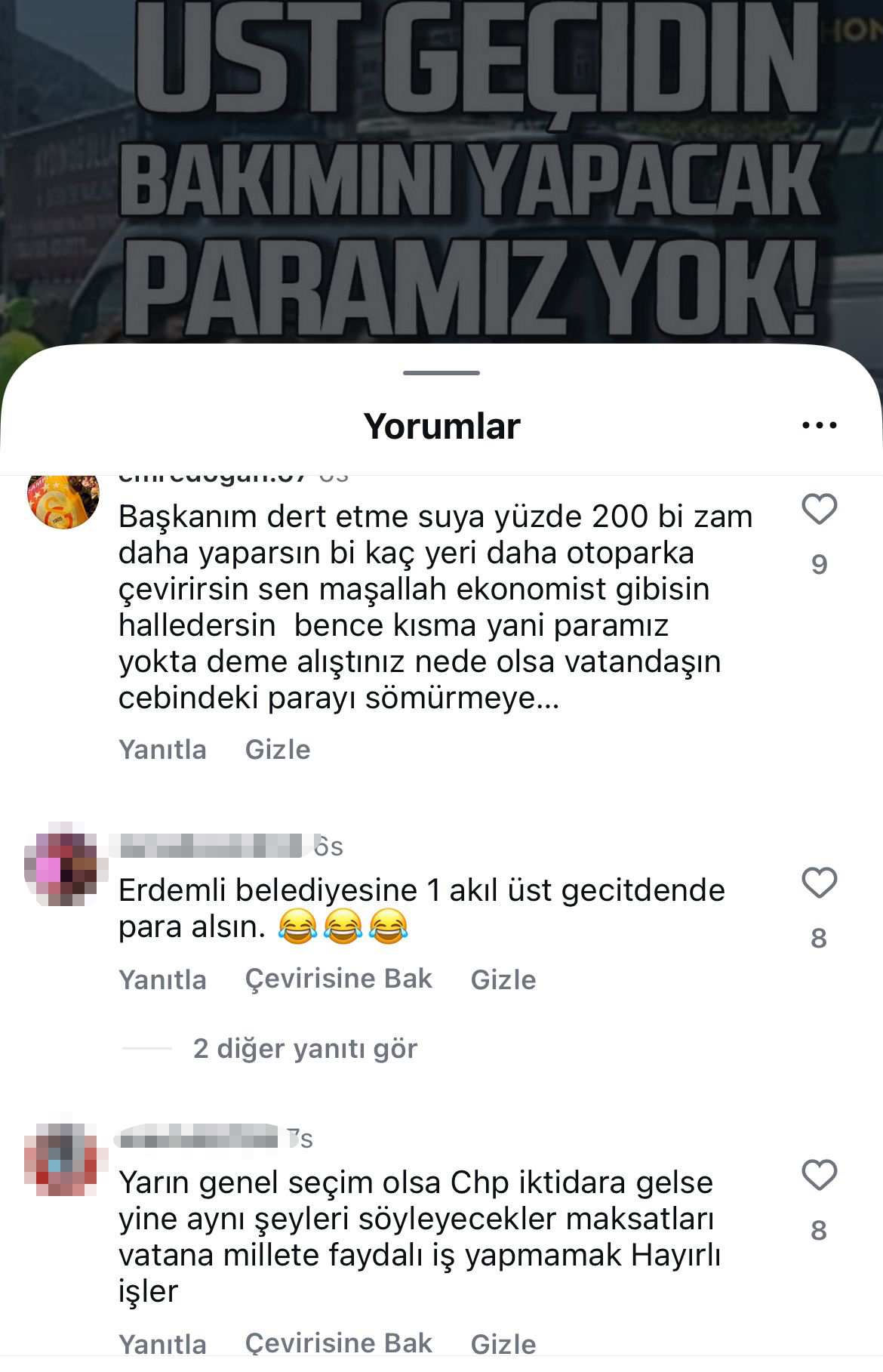883x1372 pixels.
Task: Hide the 'Yarın genel seçim olsa' comment
Action: coord(503,1344)
